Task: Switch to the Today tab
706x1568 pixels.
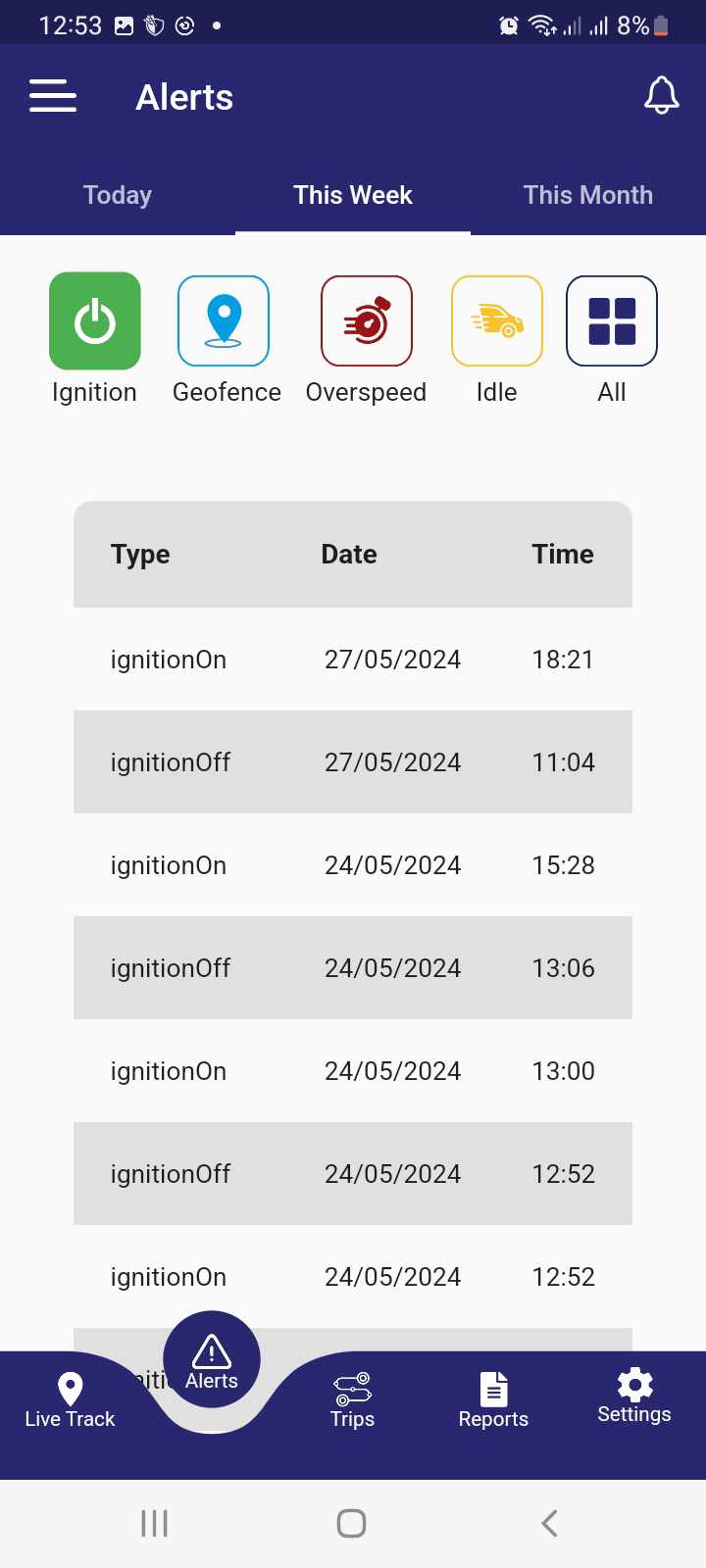Action: pyautogui.click(x=118, y=195)
